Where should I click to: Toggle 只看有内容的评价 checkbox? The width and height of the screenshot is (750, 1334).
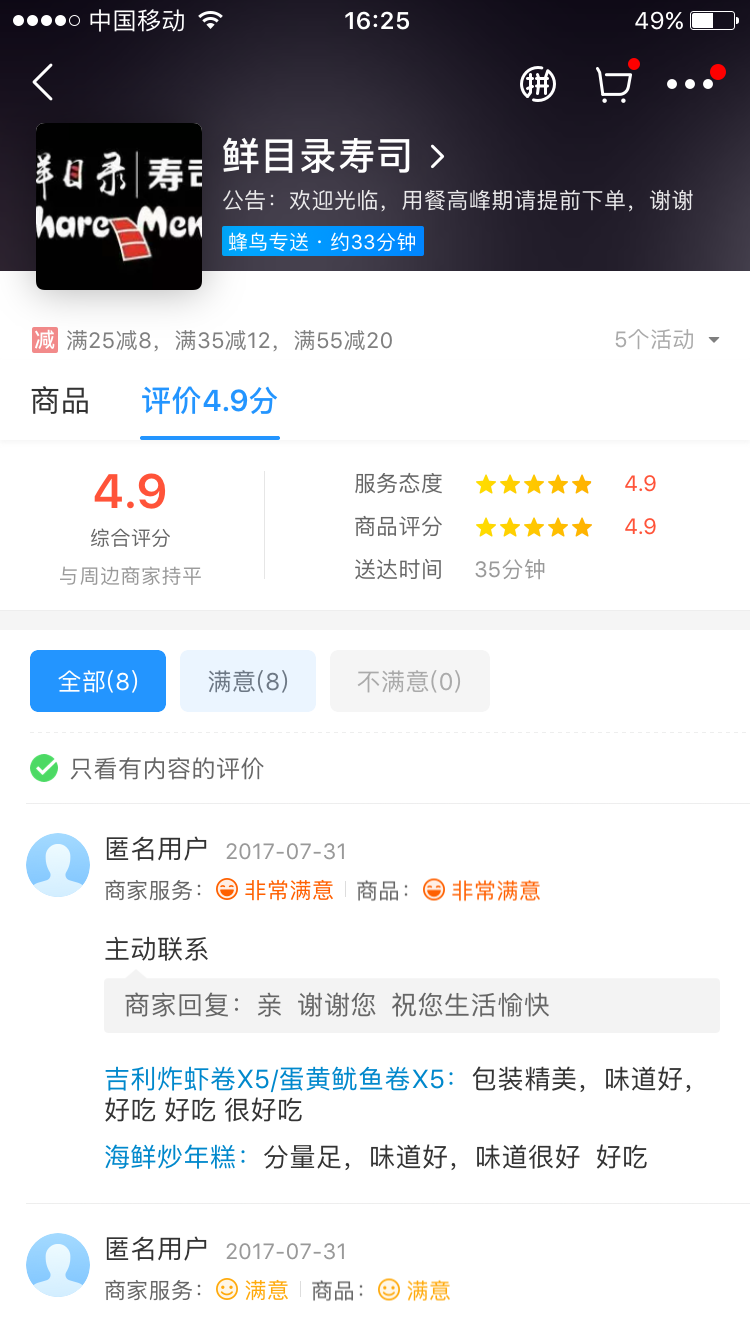point(44,768)
